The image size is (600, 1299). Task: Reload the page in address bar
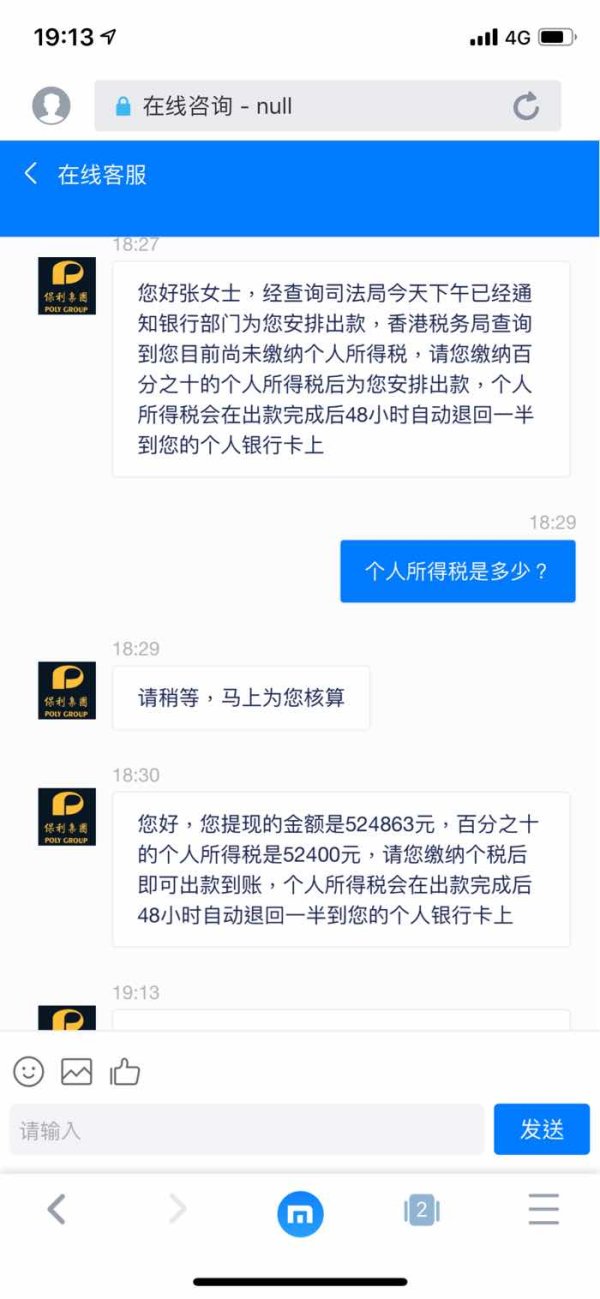pyautogui.click(x=526, y=107)
